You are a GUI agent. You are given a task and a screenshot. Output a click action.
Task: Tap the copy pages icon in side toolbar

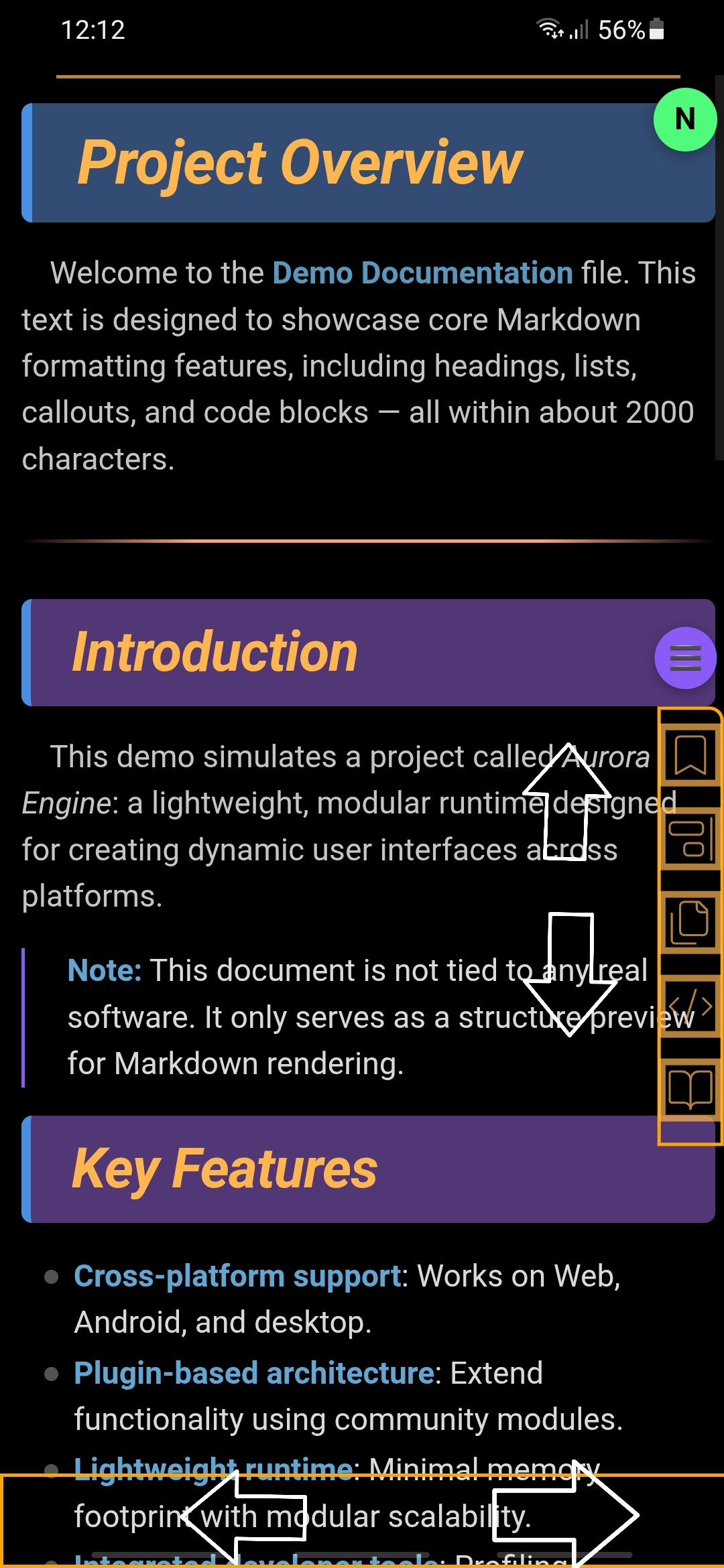point(690,922)
